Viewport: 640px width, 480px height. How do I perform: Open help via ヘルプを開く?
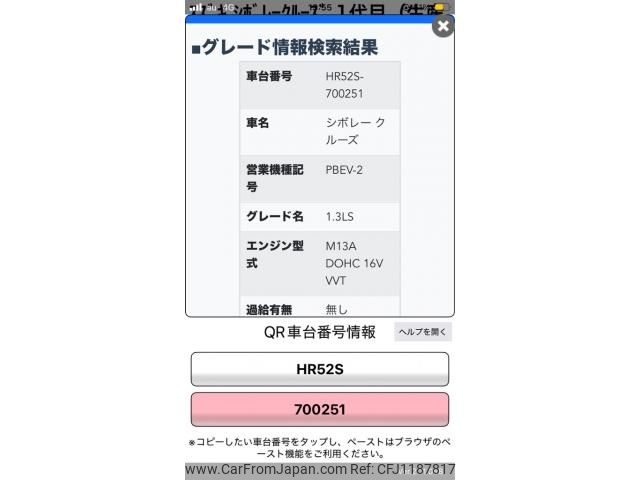coord(423,332)
